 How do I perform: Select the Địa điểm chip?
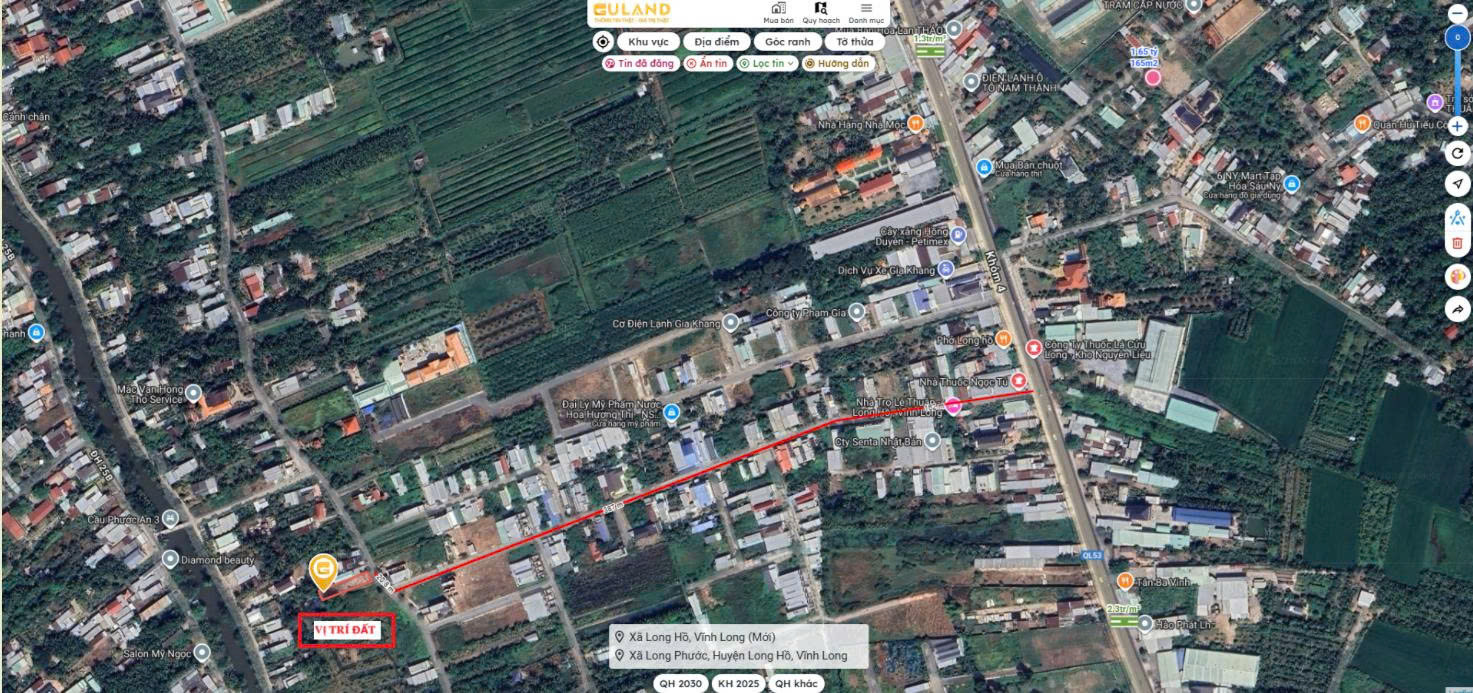[x=717, y=42]
